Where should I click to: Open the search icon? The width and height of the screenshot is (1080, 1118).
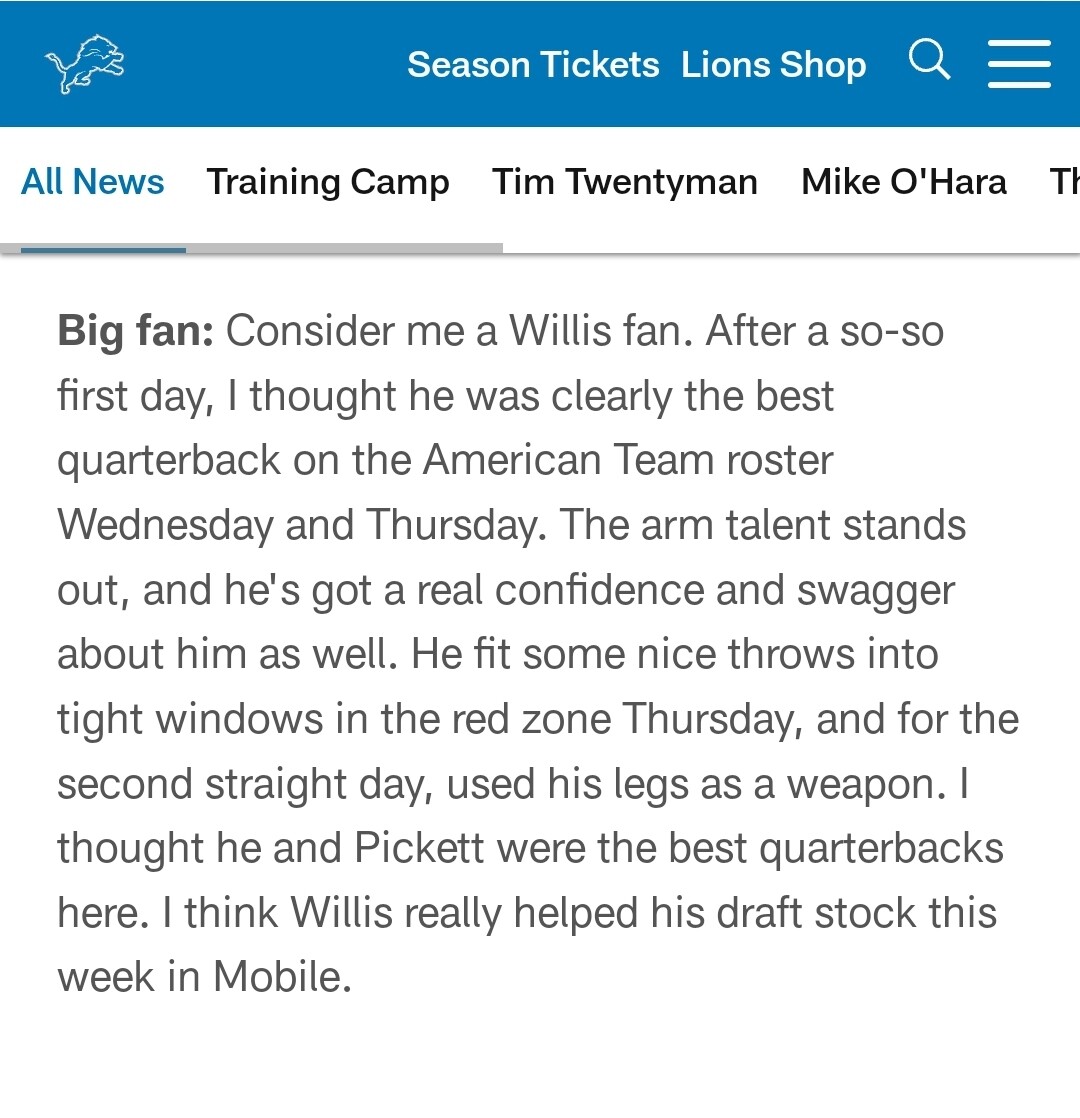929,61
